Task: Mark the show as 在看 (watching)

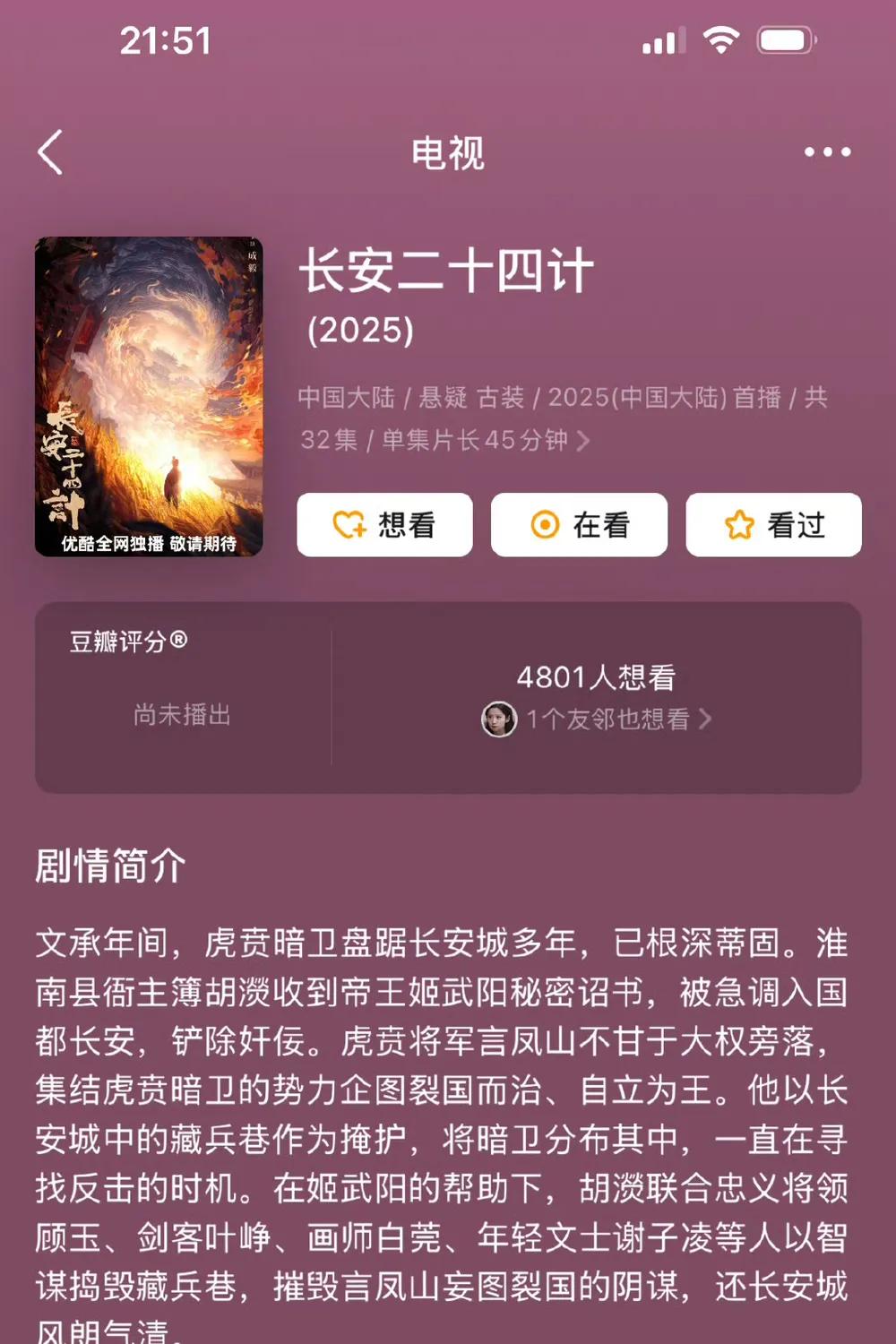Action: click(x=579, y=526)
